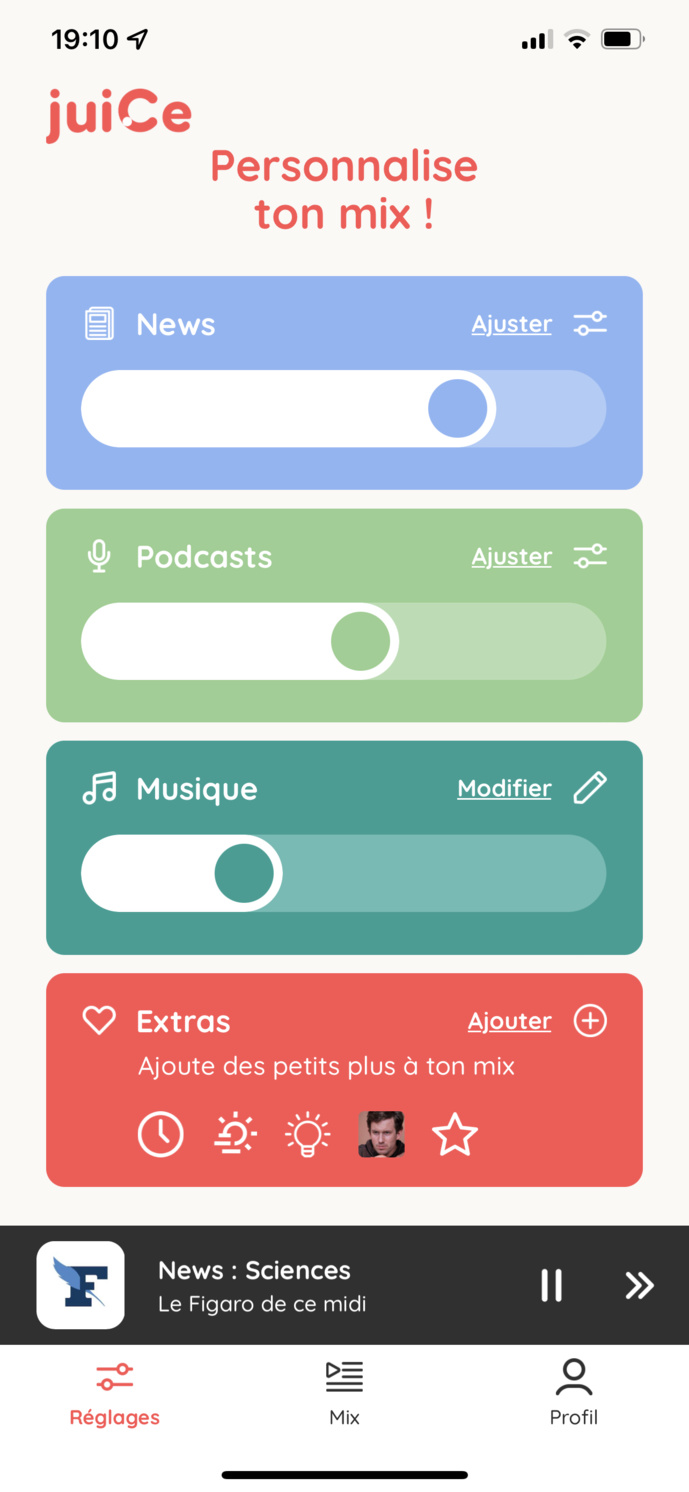Viewport: 689px width, 1492px height.
Task: Tap the News settings sliders icon
Action: pos(590,324)
